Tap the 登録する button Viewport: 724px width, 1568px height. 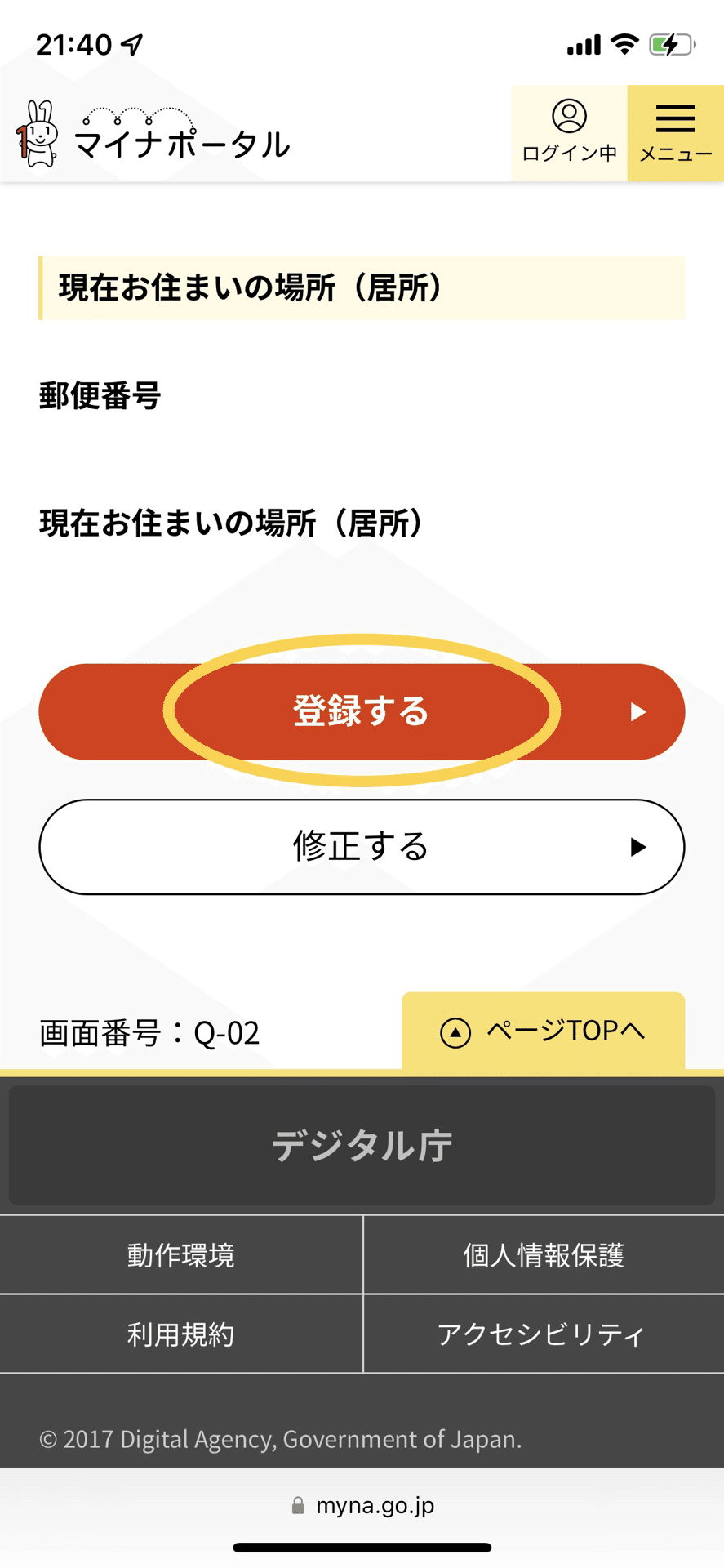click(x=362, y=711)
